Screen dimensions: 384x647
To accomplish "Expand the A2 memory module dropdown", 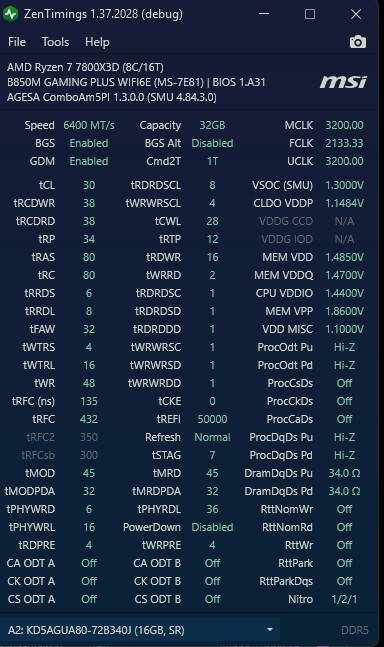I will pos(140,630).
